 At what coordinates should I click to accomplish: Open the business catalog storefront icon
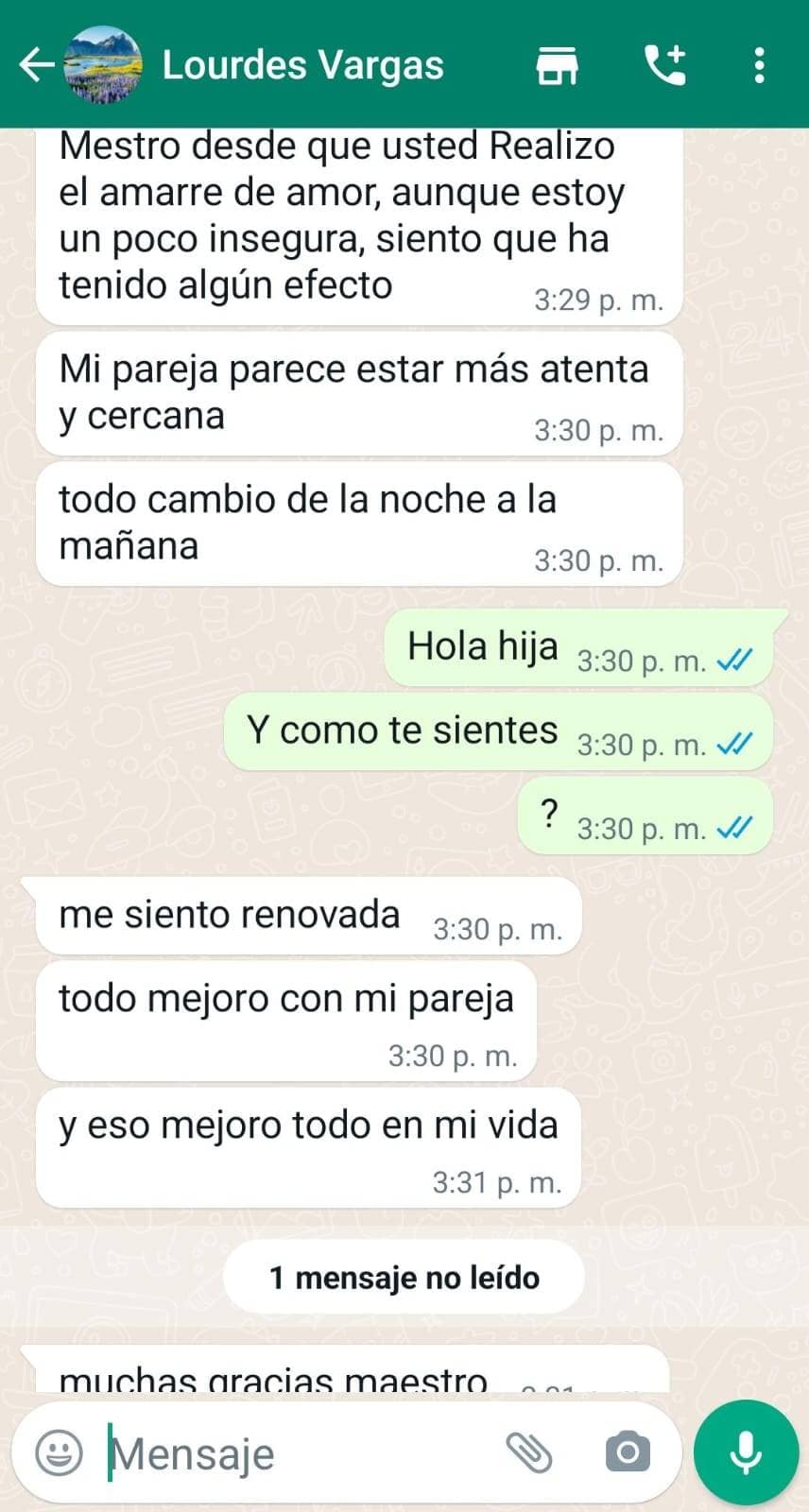(x=557, y=65)
